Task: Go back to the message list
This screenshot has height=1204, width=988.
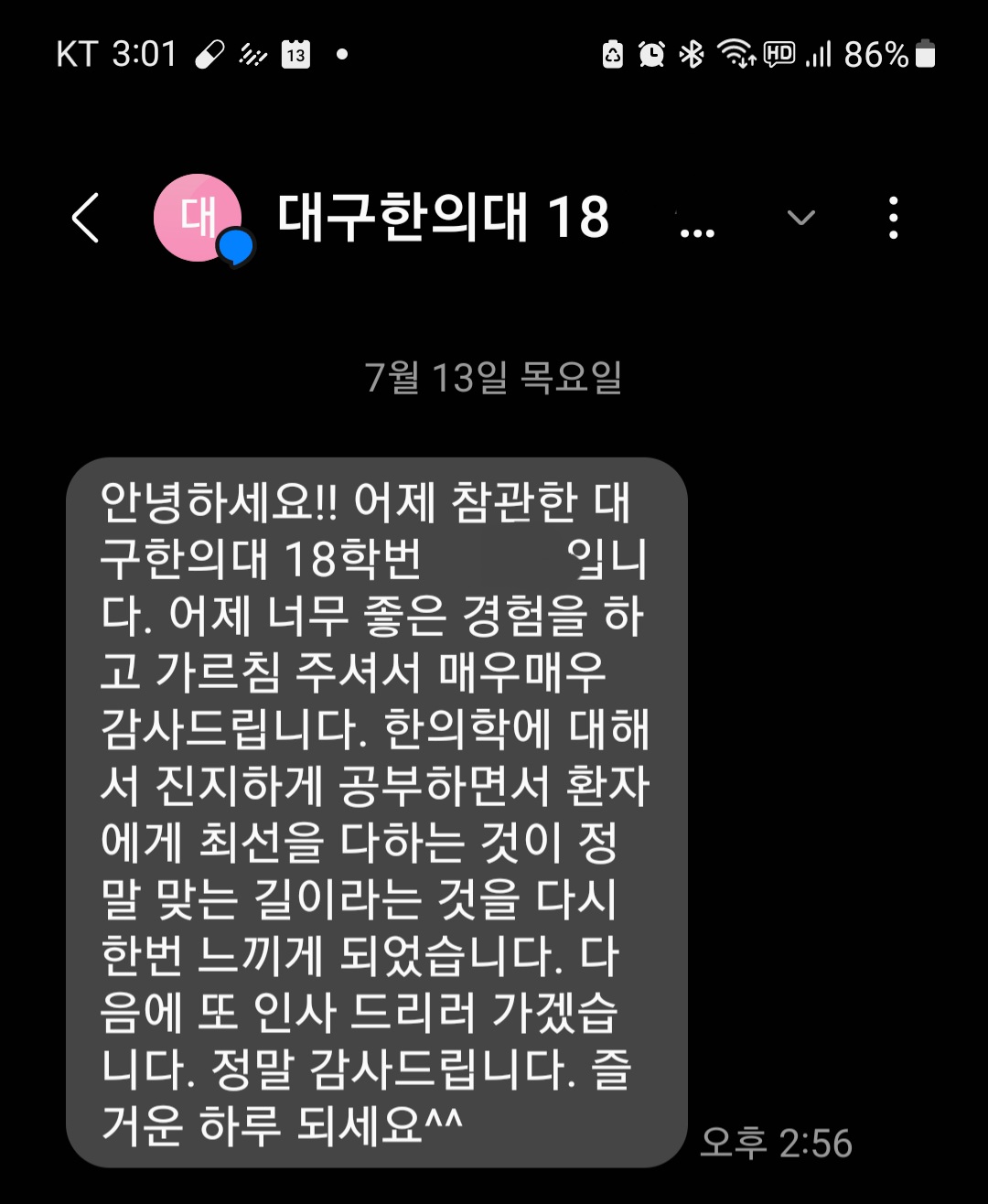Action: pos(85,218)
